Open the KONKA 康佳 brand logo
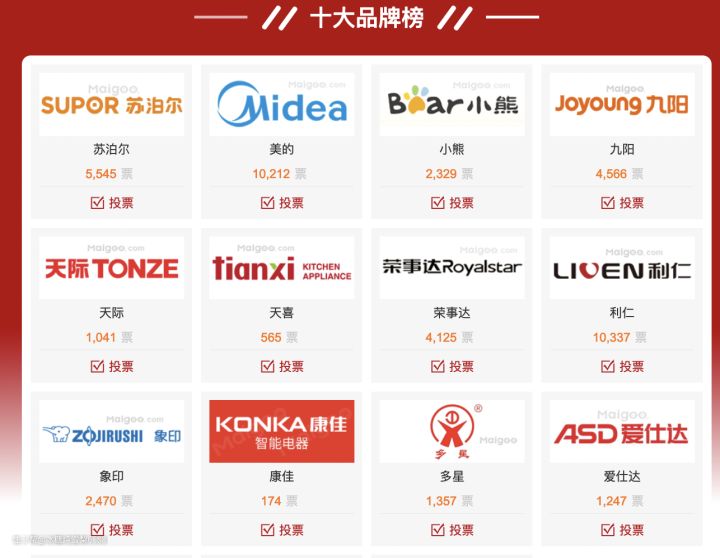Viewport: 720px width, 558px height. point(282,432)
